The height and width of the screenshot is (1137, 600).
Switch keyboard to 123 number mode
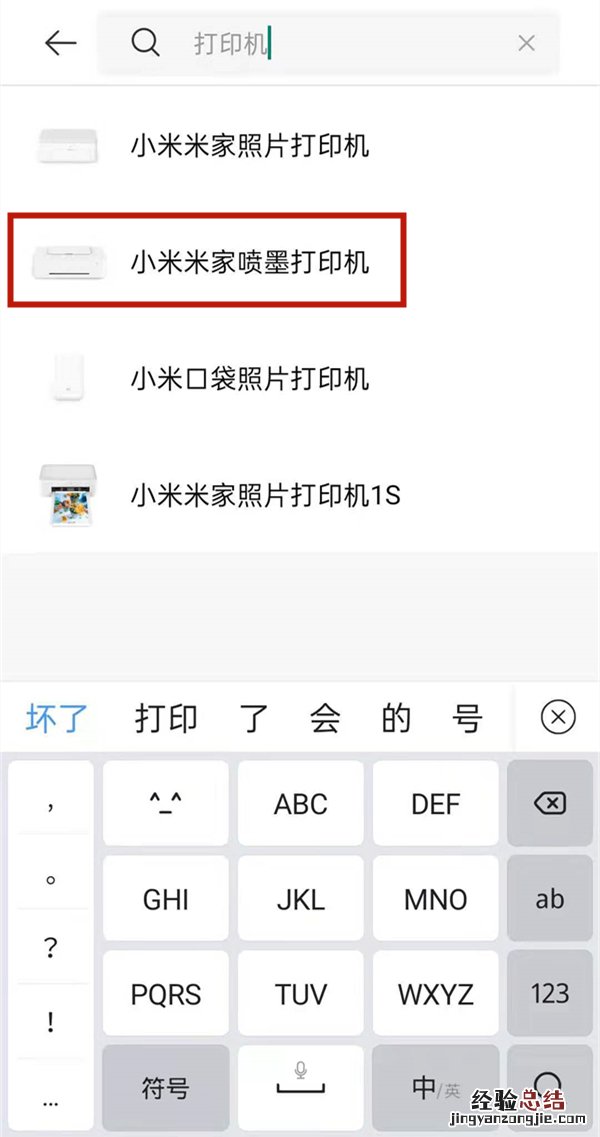coord(550,993)
